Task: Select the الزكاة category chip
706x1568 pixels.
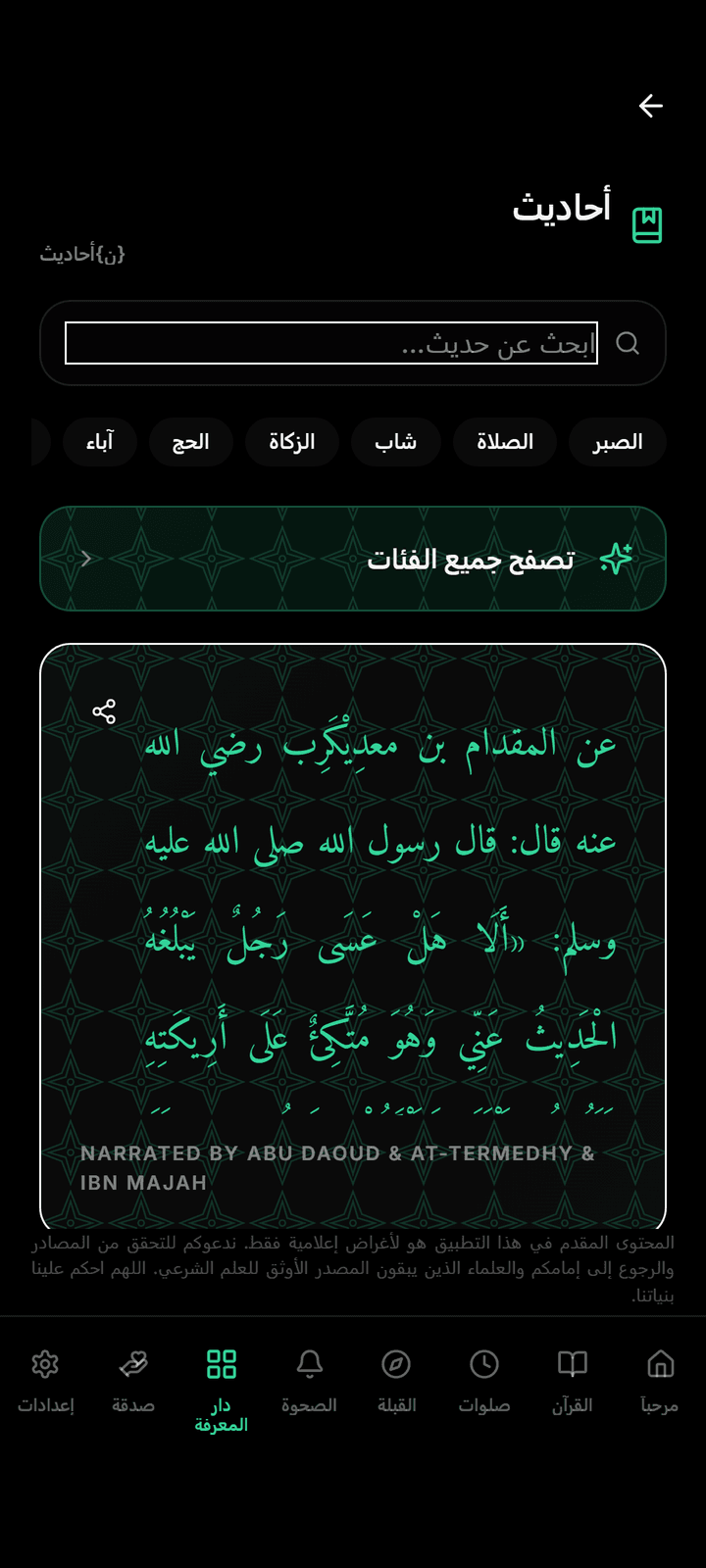Action: [291, 442]
